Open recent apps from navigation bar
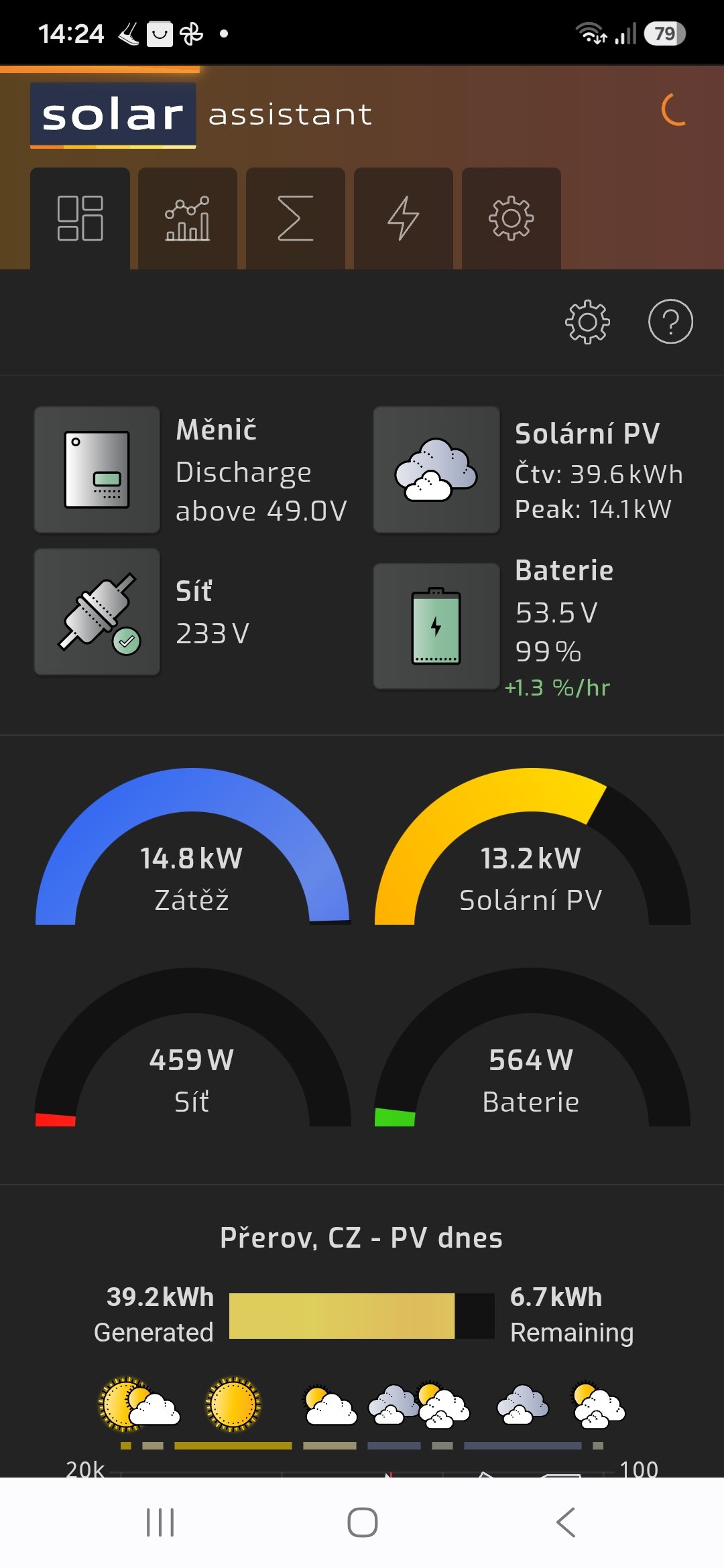The image size is (724, 1568). click(160, 1522)
